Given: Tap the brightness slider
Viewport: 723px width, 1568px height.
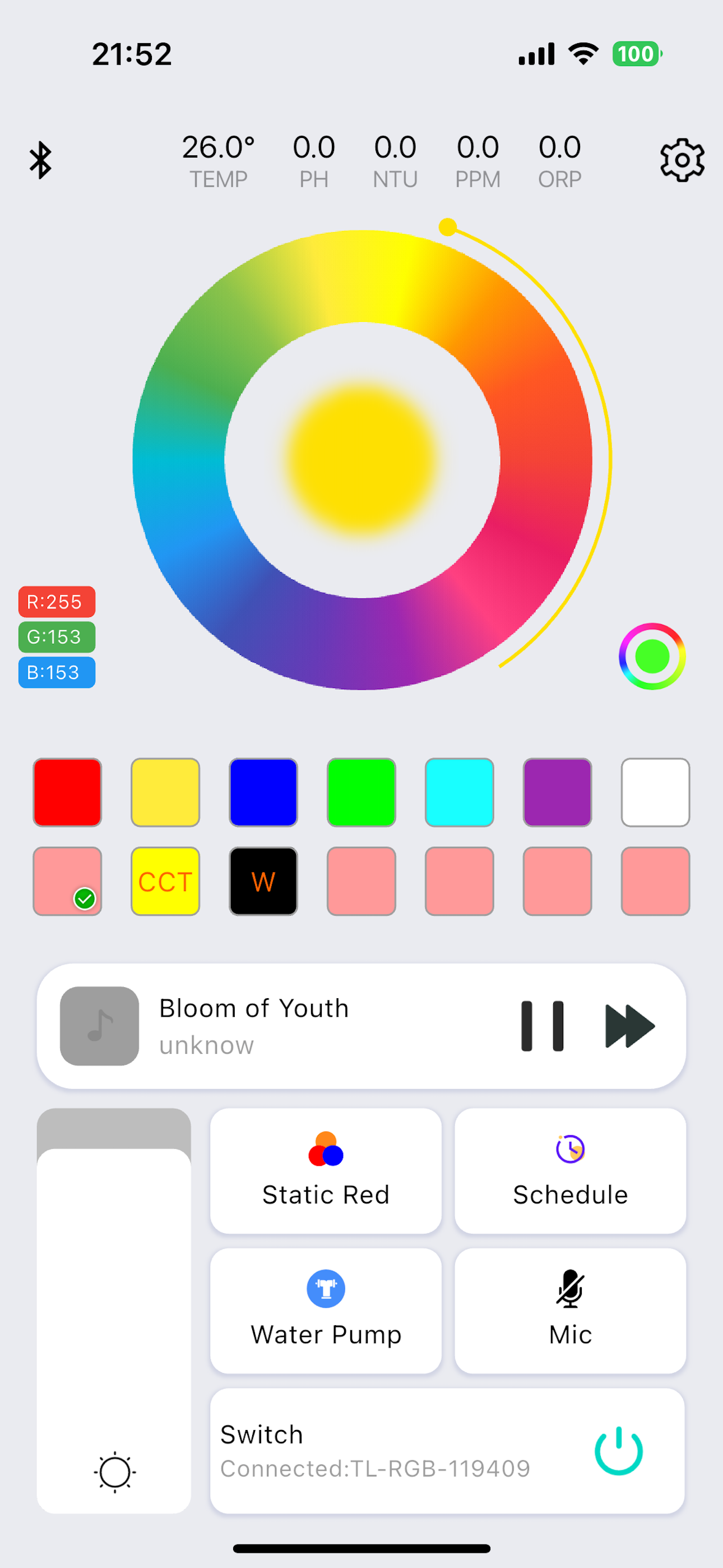Looking at the screenshot, I should click(114, 1309).
